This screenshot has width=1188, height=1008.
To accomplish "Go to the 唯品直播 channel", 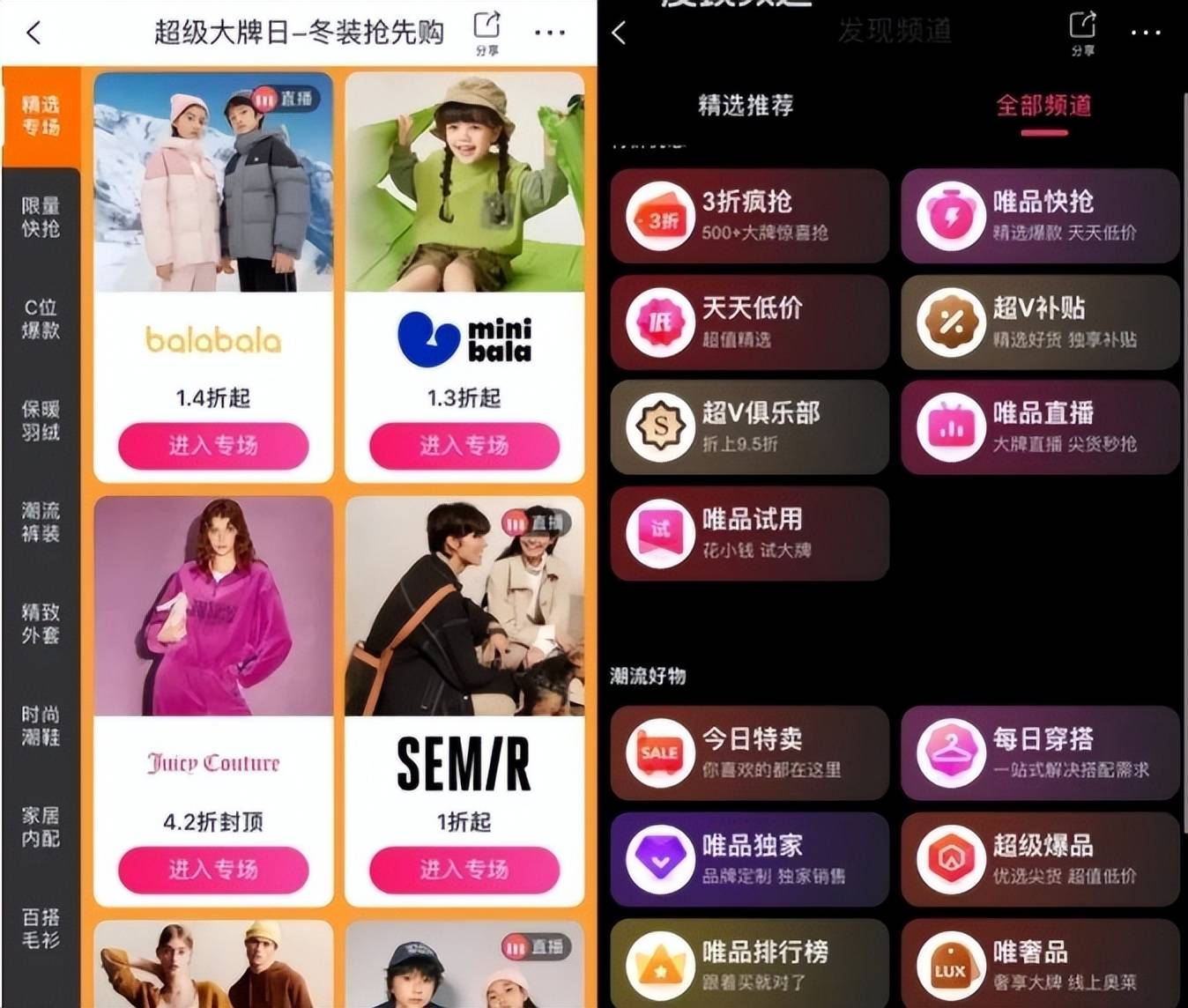I will click(x=1040, y=427).
